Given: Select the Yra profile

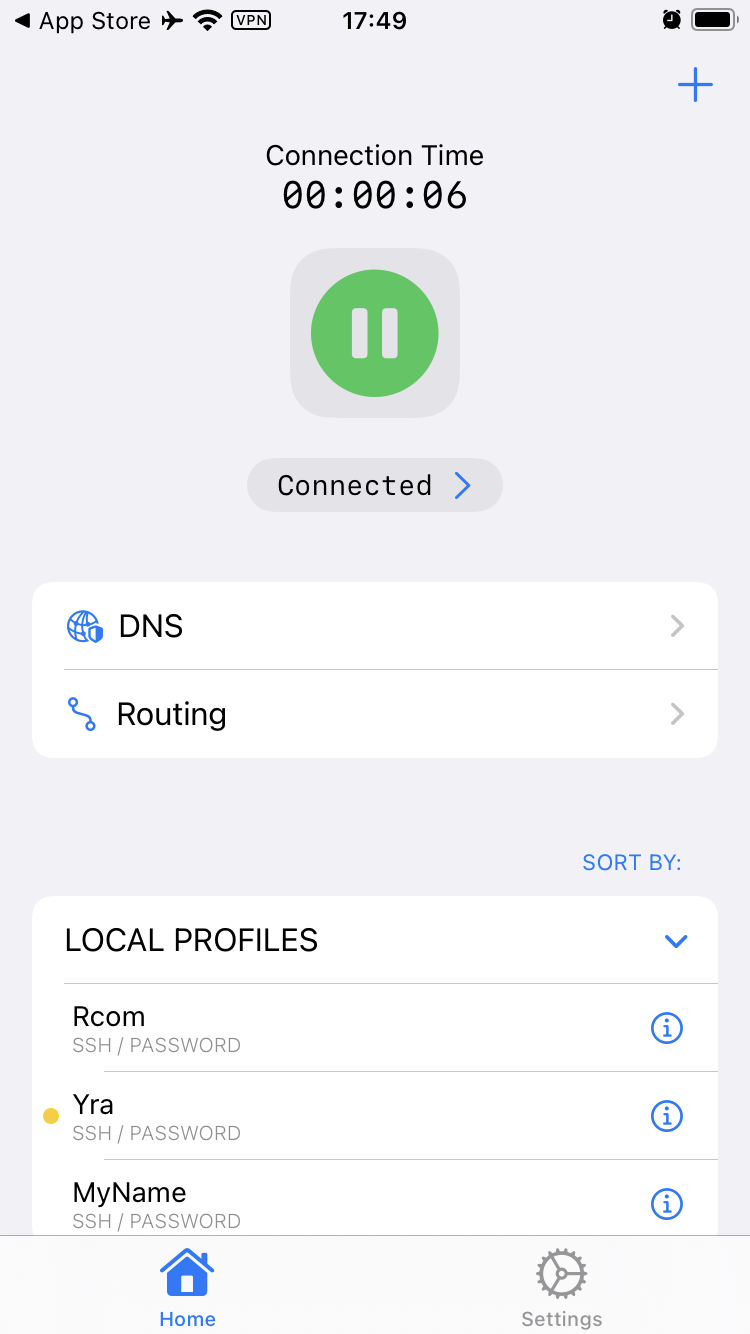Looking at the screenshot, I should pos(300,1116).
